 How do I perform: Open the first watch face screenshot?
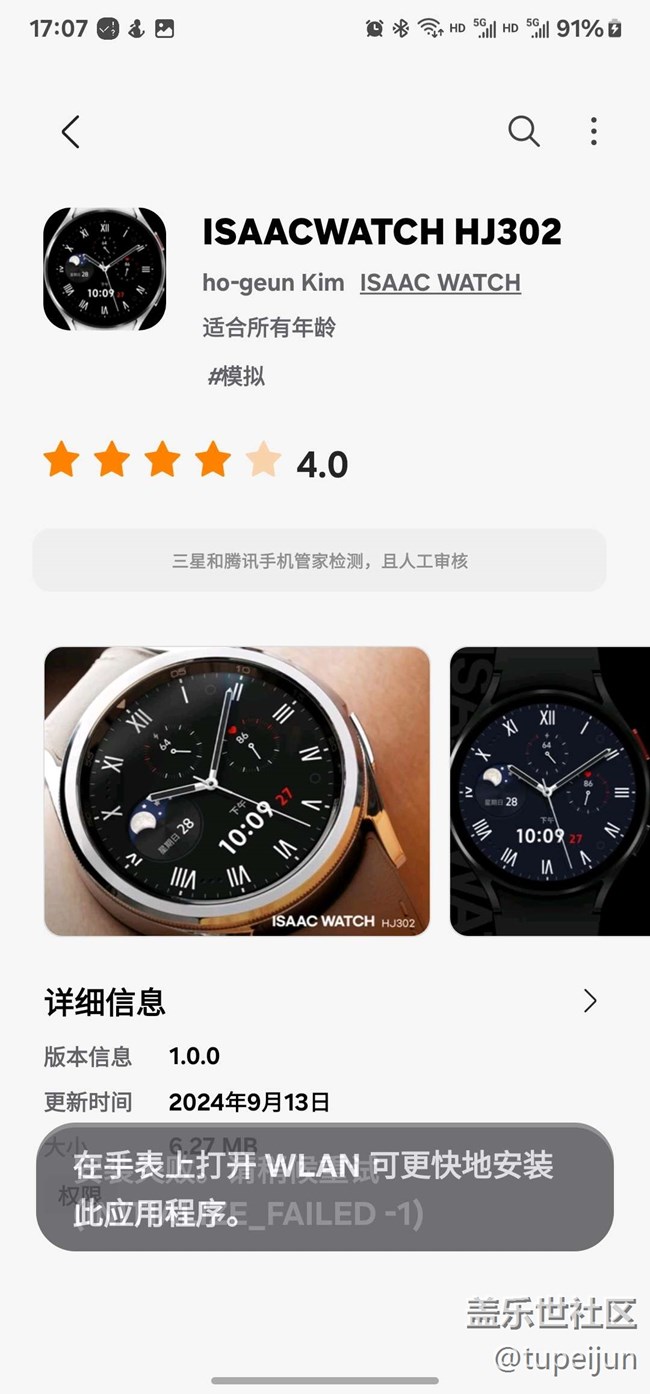tap(237, 791)
